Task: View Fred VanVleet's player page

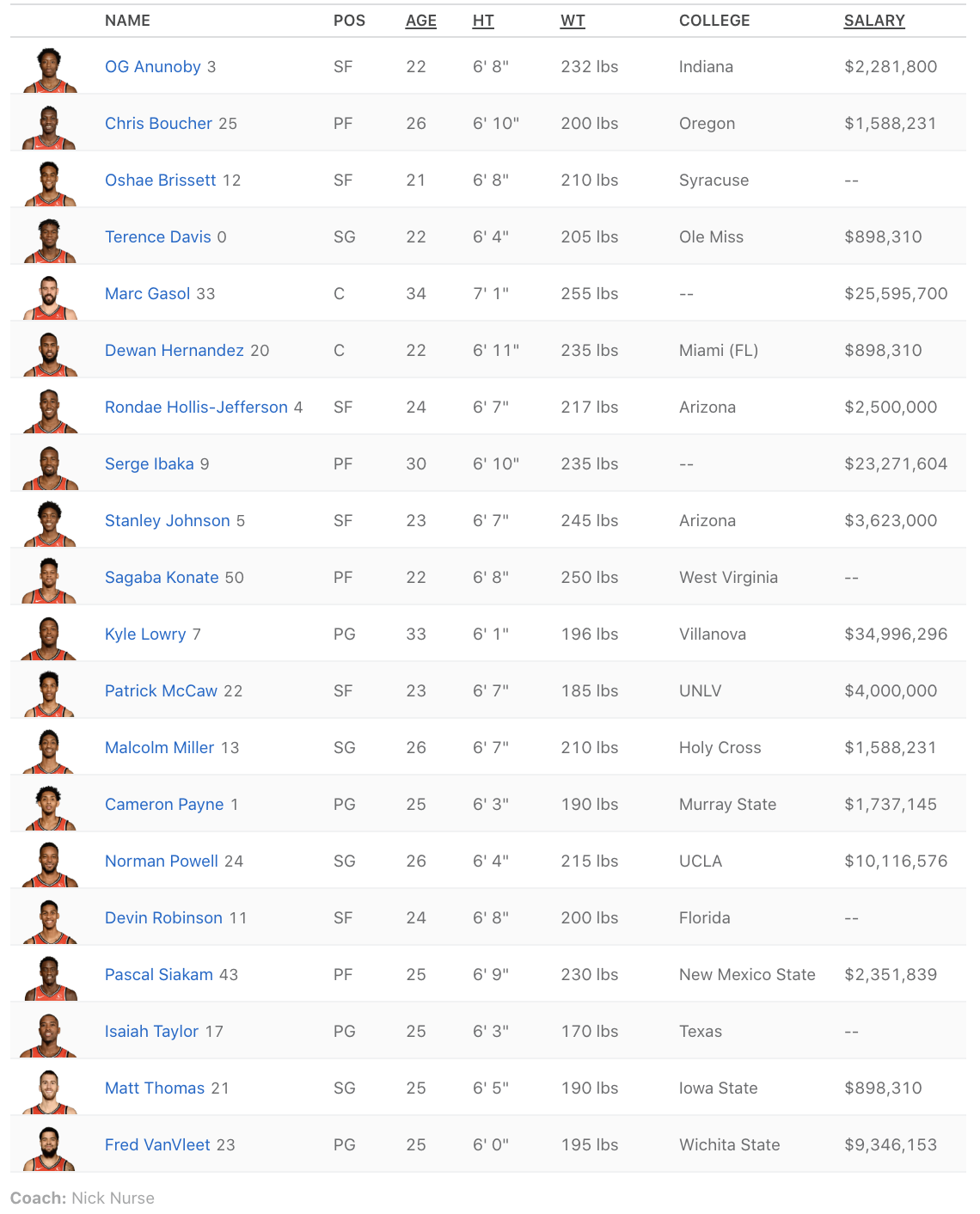Action: 157,1145
